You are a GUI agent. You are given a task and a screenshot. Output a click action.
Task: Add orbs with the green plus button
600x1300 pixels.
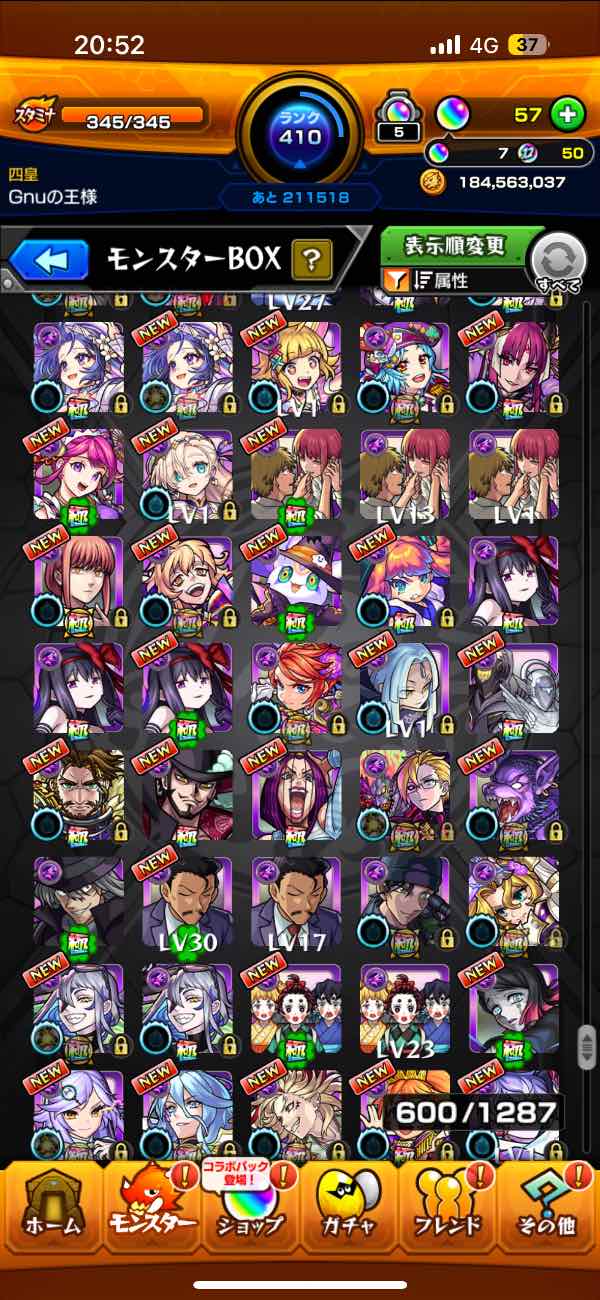tap(568, 114)
